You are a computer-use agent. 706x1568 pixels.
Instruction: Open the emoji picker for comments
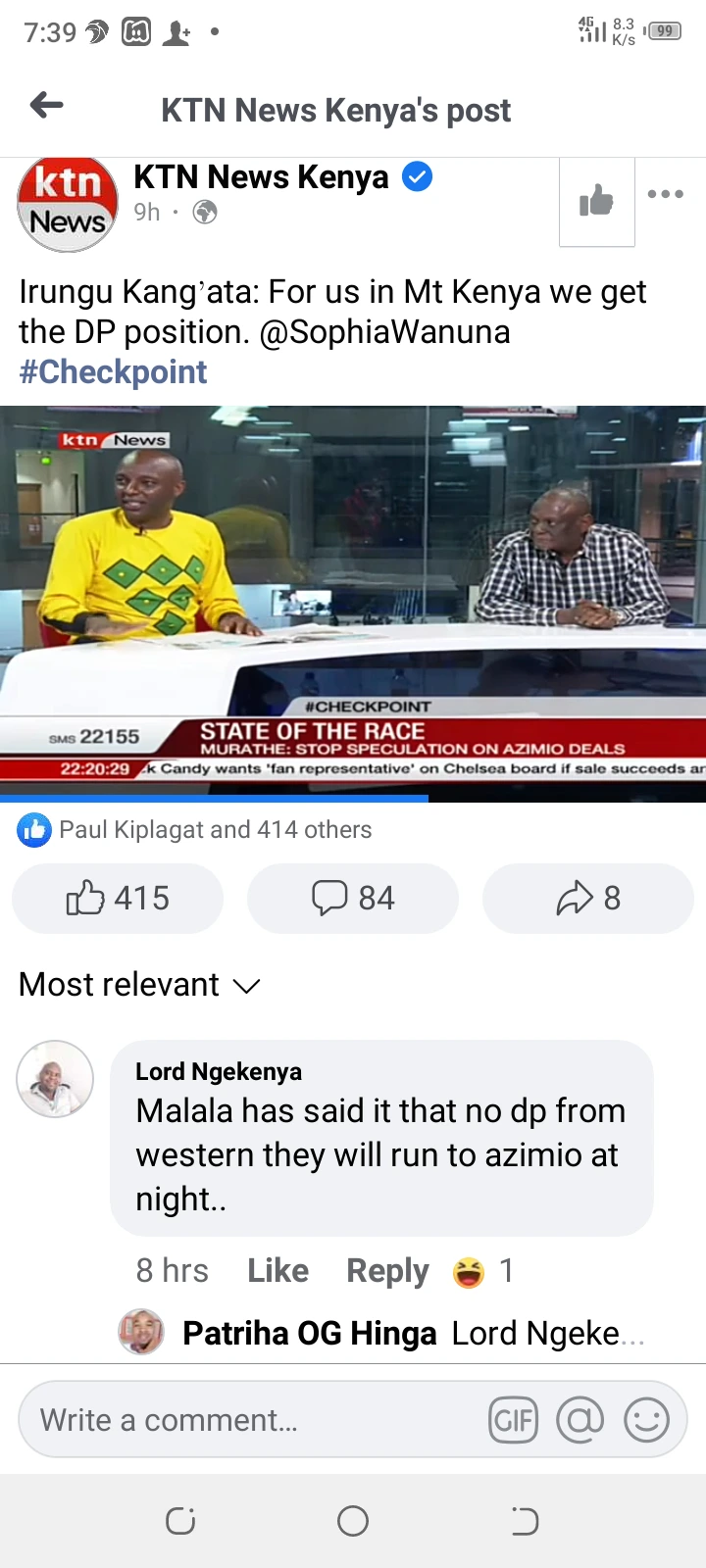pyautogui.click(x=647, y=1420)
